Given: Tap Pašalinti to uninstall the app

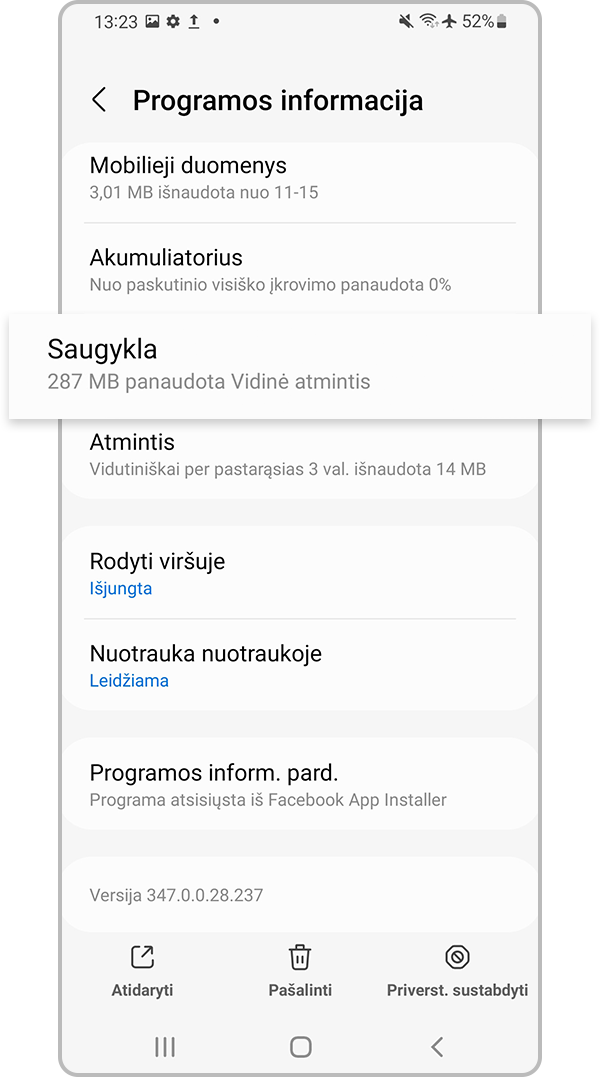Looking at the screenshot, I should 300,971.
